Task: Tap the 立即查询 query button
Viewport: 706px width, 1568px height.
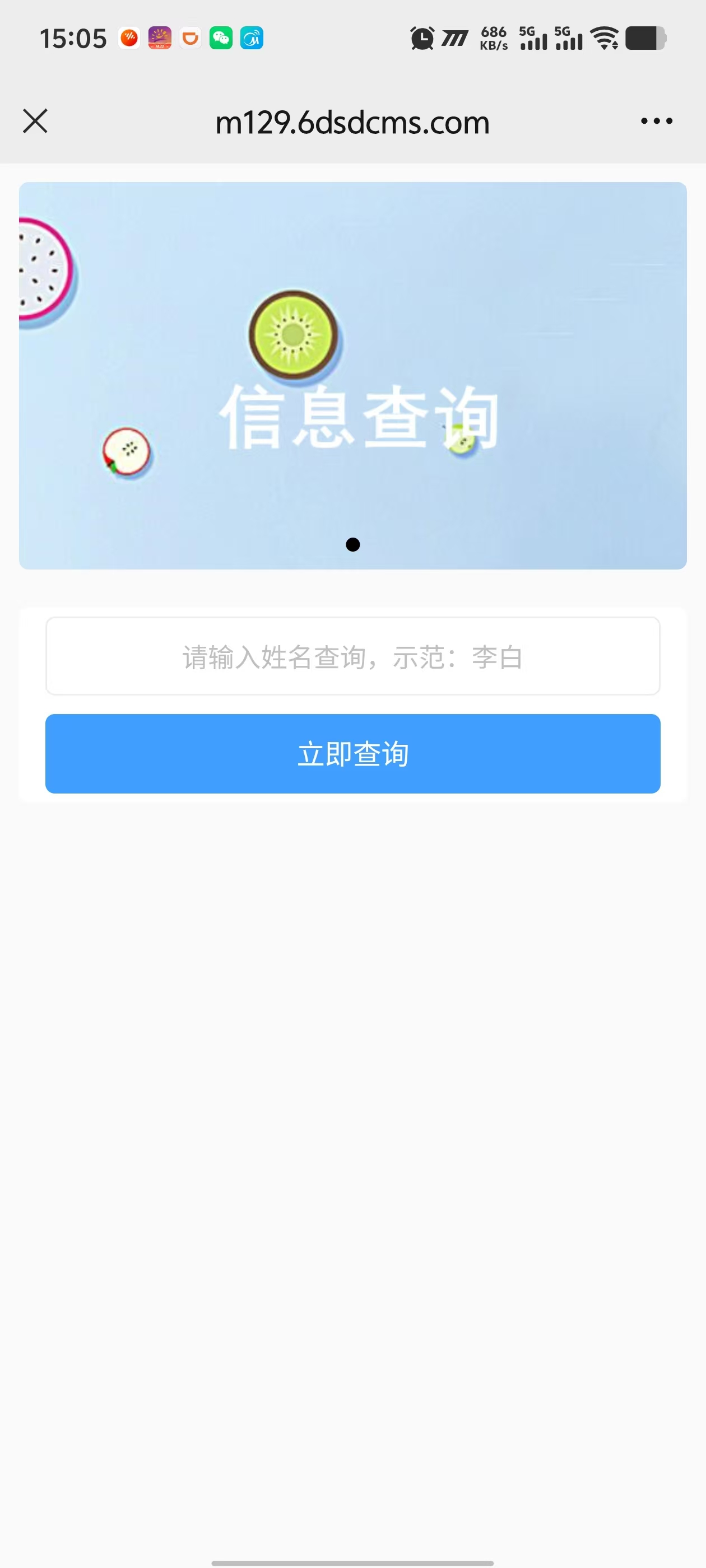Action: 352,754
